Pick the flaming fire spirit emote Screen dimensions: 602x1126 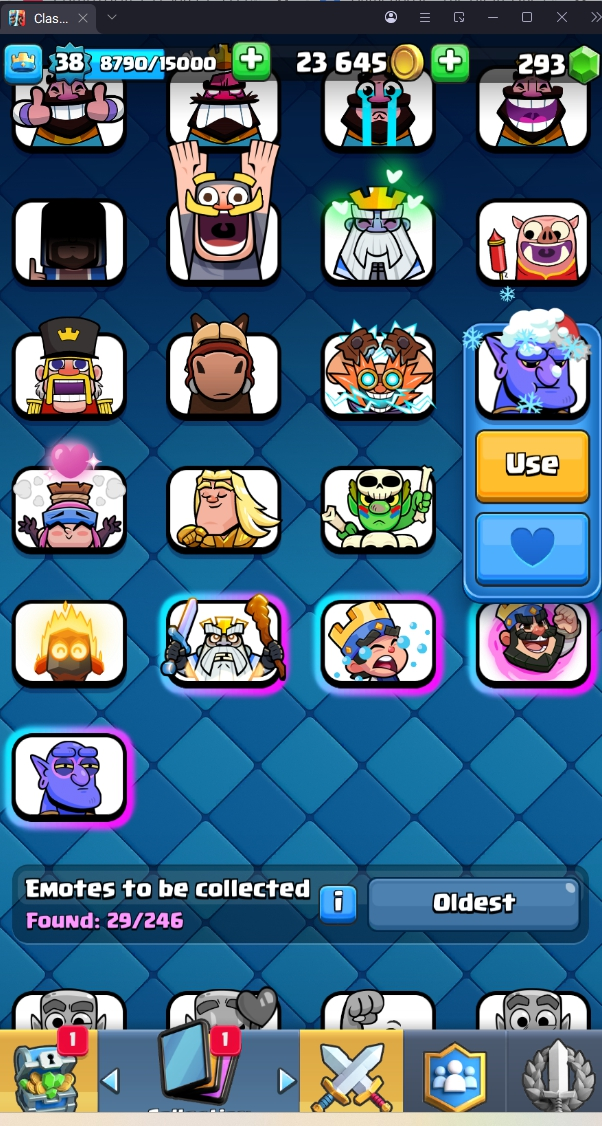tap(69, 642)
